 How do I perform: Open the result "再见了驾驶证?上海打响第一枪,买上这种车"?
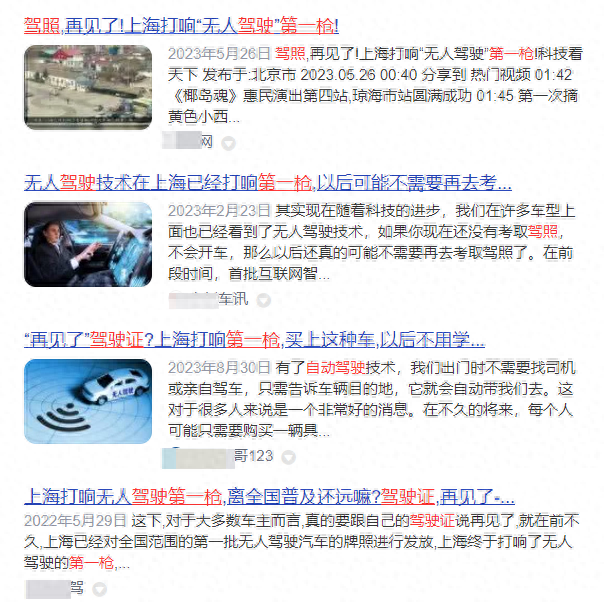[x=254, y=340]
